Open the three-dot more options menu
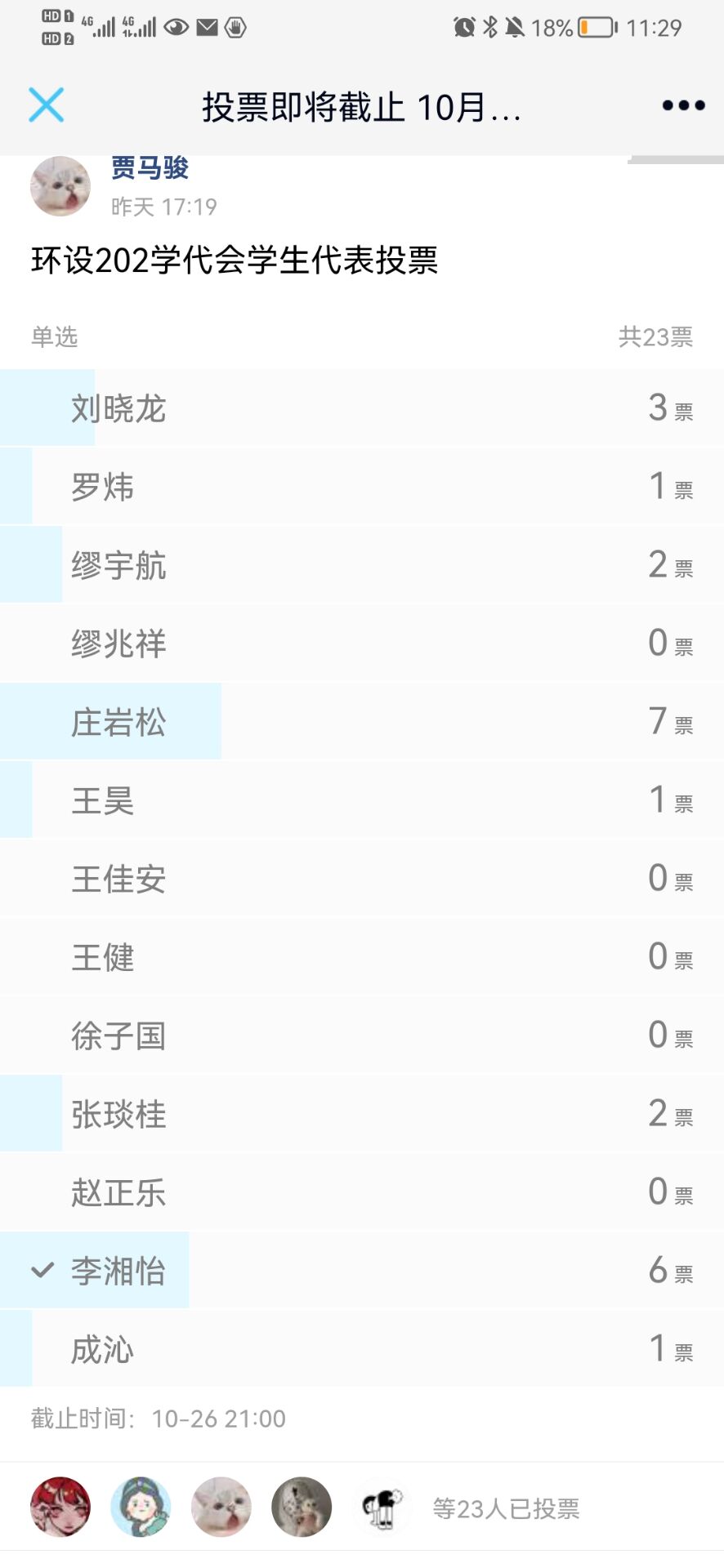The height and width of the screenshot is (1568, 724). coord(683,105)
